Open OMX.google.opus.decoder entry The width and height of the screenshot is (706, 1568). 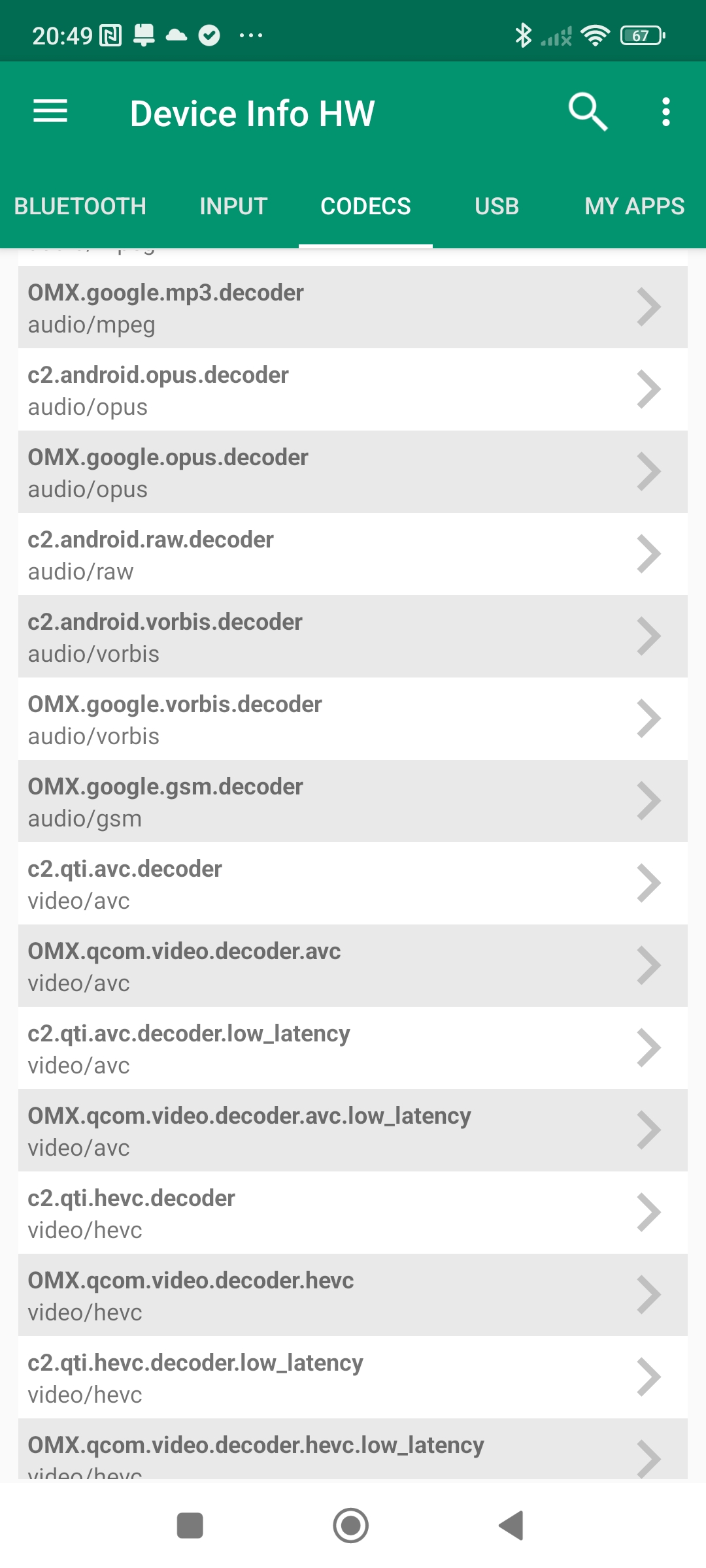(x=353, y=472)
